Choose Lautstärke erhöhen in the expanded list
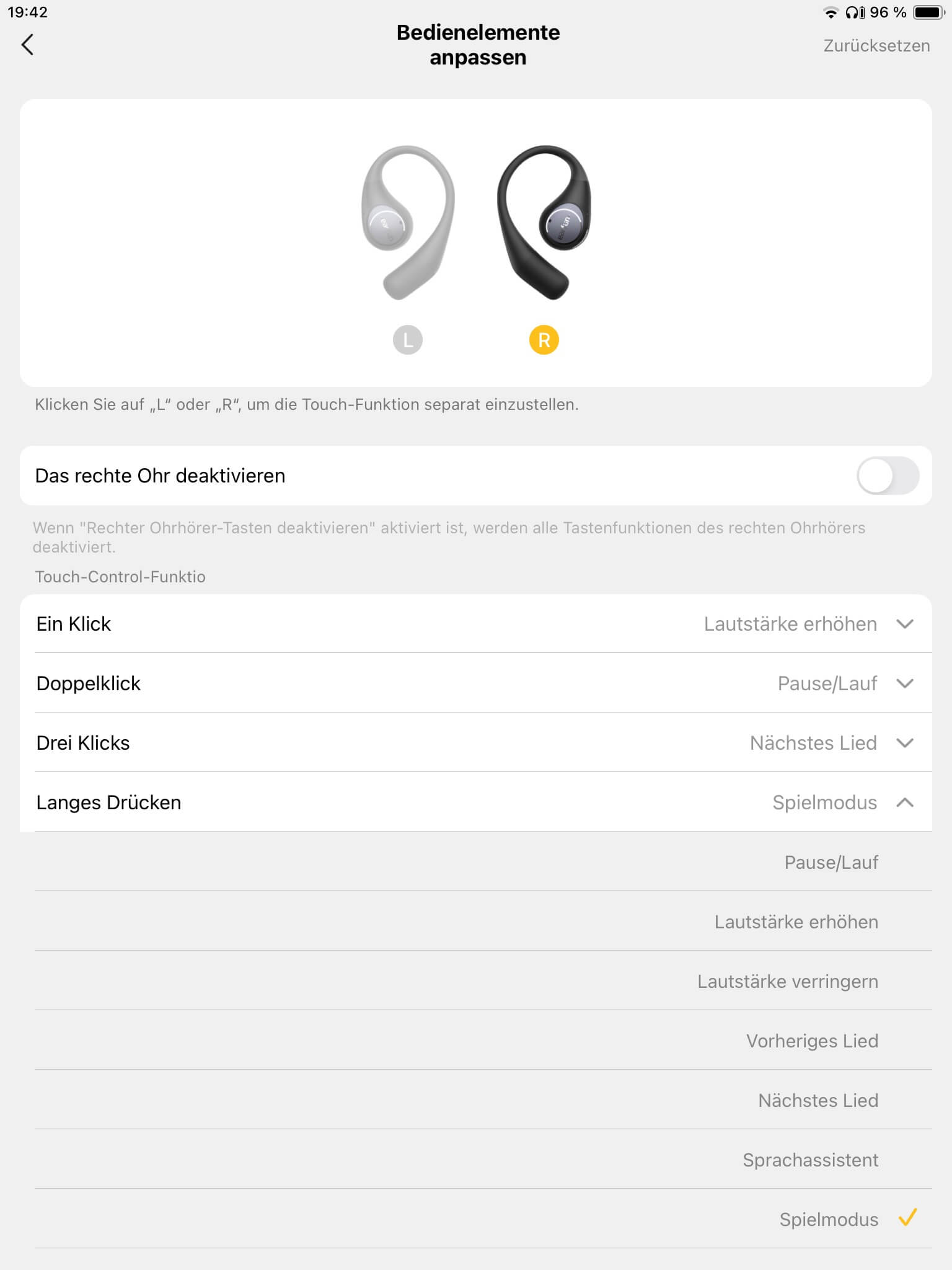This screenshot has width=952, height=1270. tap(796, 921)
